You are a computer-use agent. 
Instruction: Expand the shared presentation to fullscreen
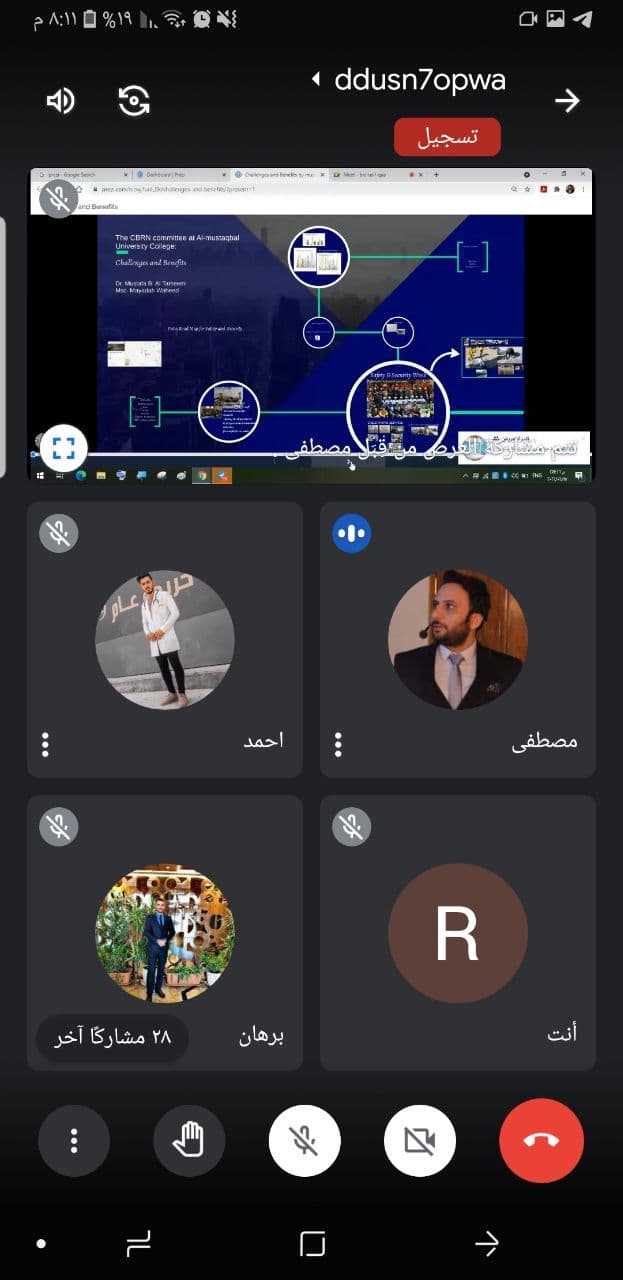pyautogui.click(x=63, y=448)
